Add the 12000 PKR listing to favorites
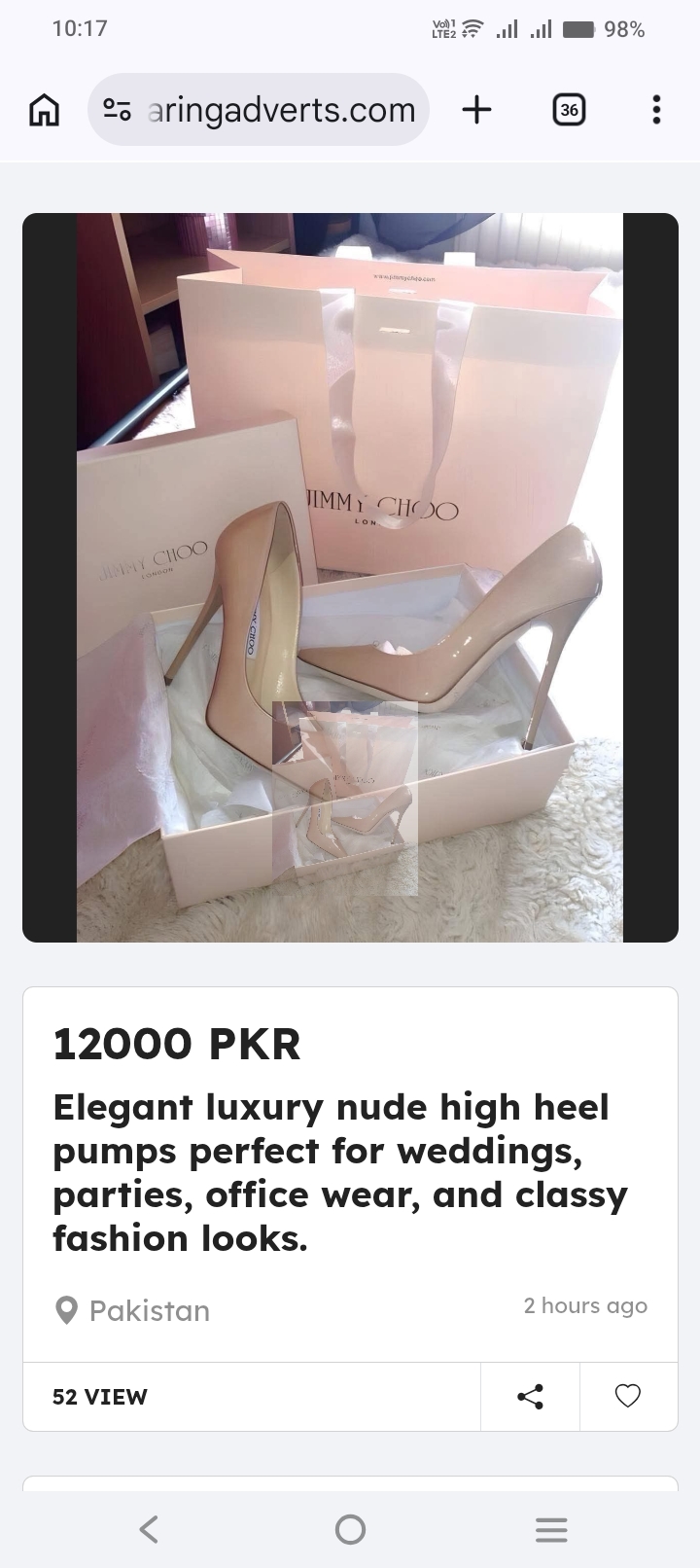Image resolution: width=700 pixels, height=1568 pixels. point(628,1397)
